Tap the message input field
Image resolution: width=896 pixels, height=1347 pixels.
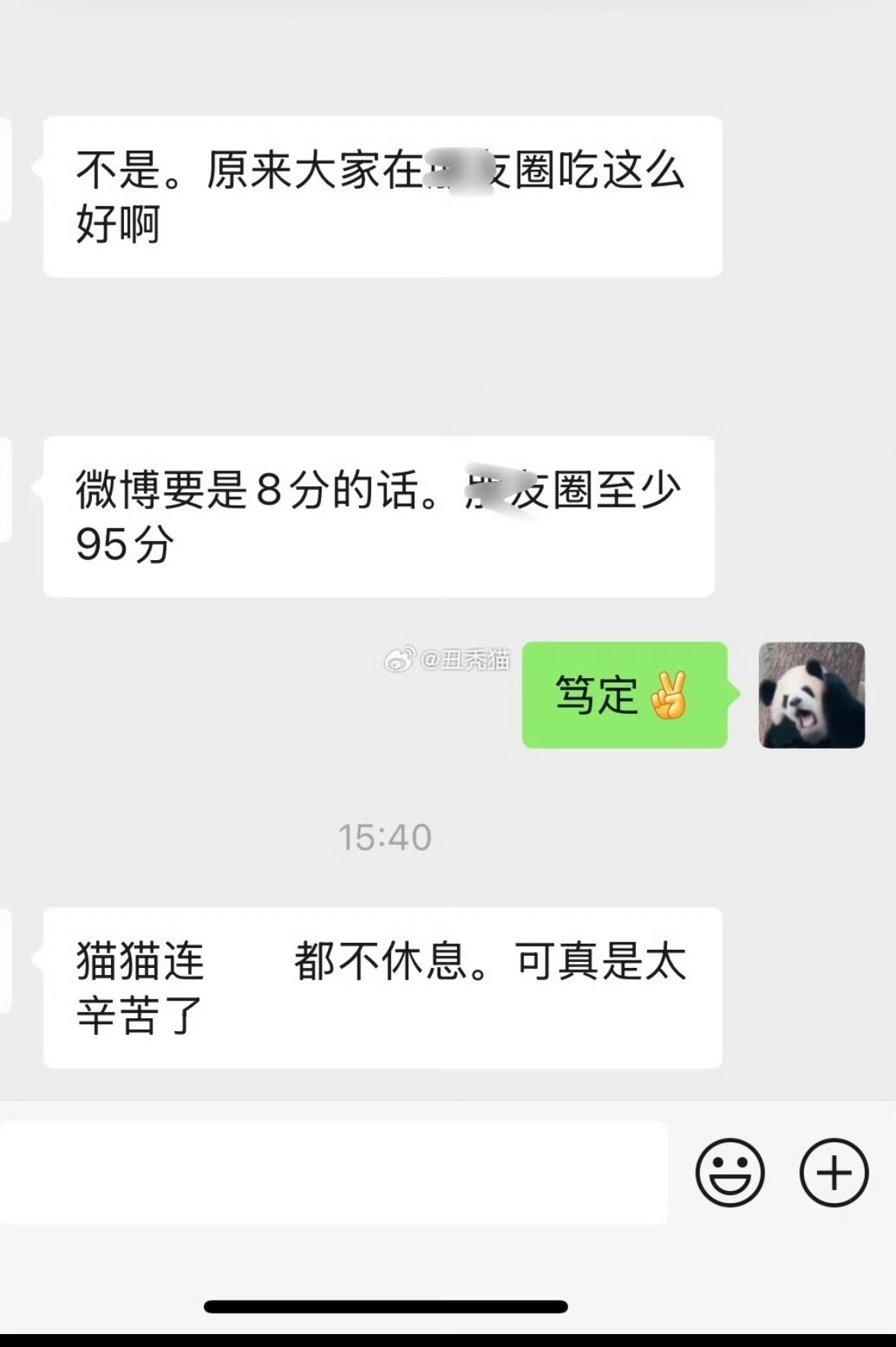333,1172
